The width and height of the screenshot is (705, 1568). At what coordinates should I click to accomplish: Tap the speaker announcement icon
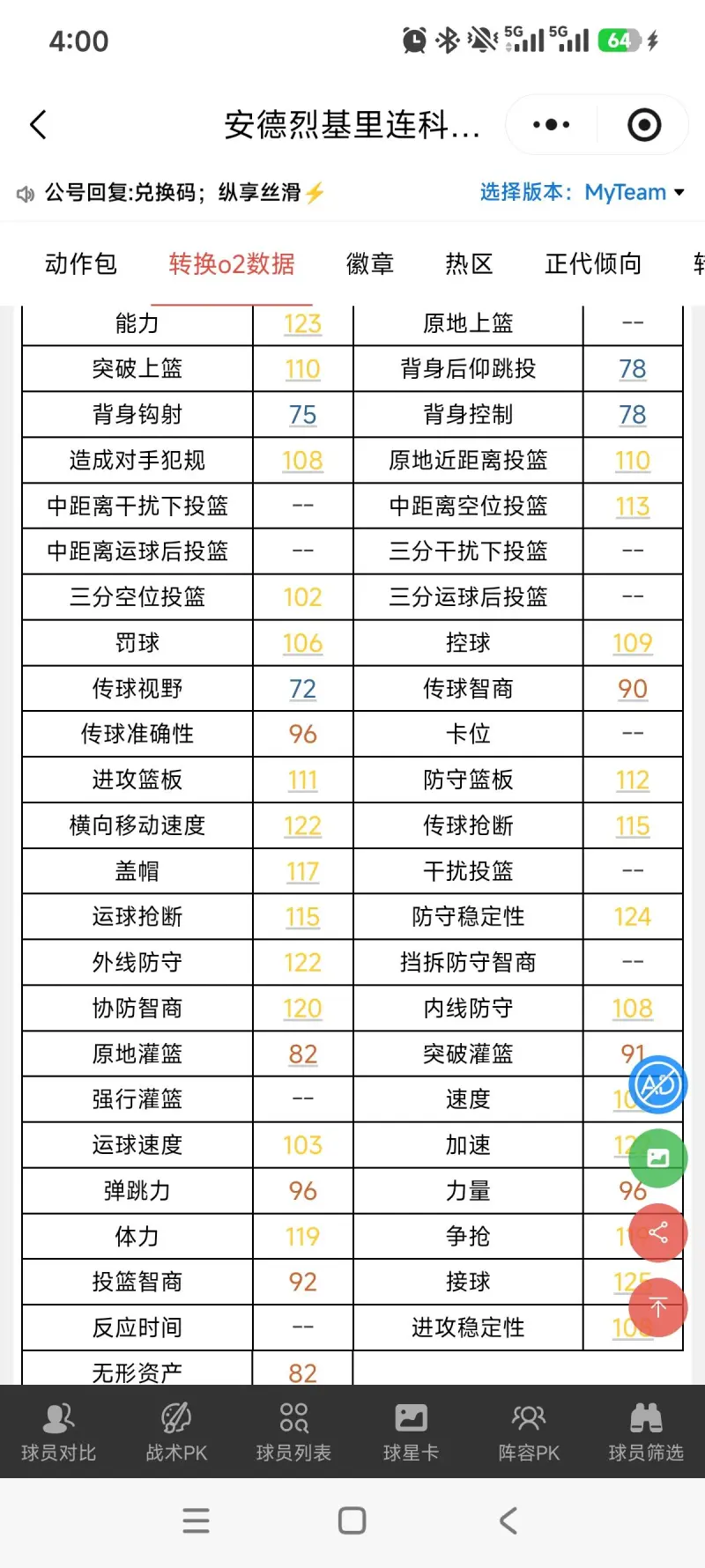[x=26, y=193]
